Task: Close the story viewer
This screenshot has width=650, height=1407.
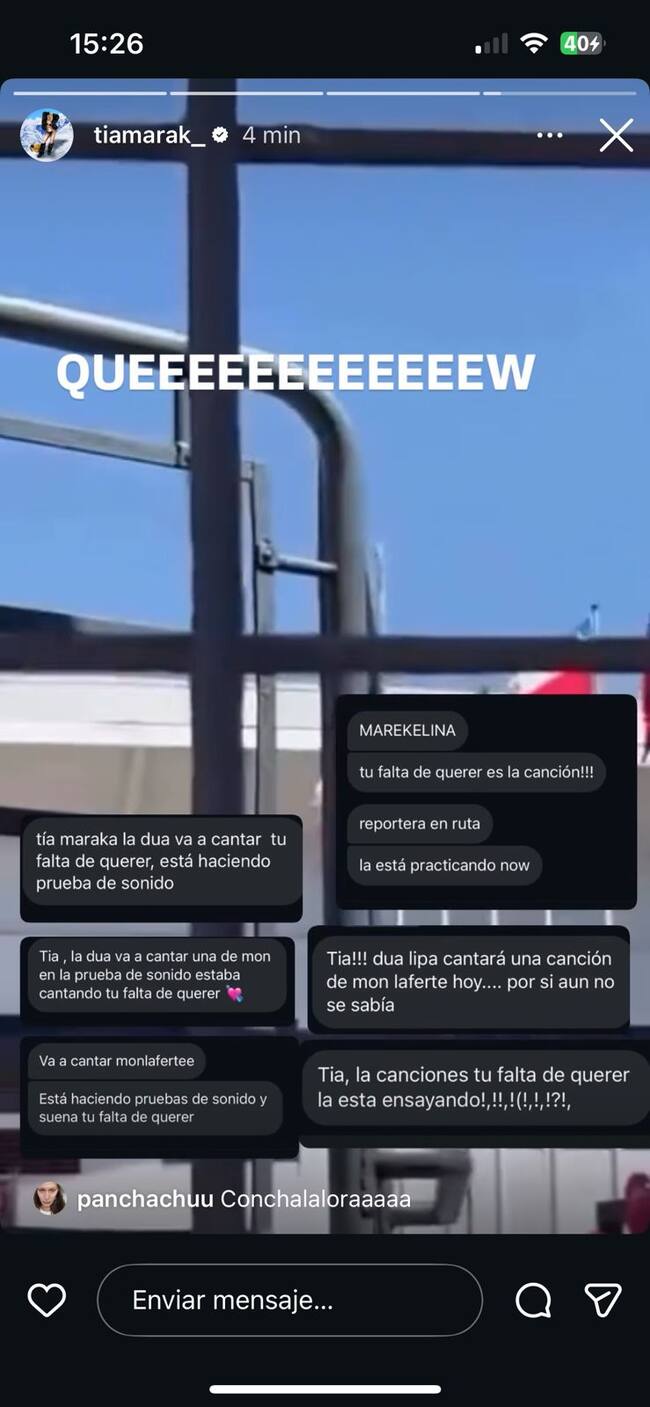Action: (616, 135)
